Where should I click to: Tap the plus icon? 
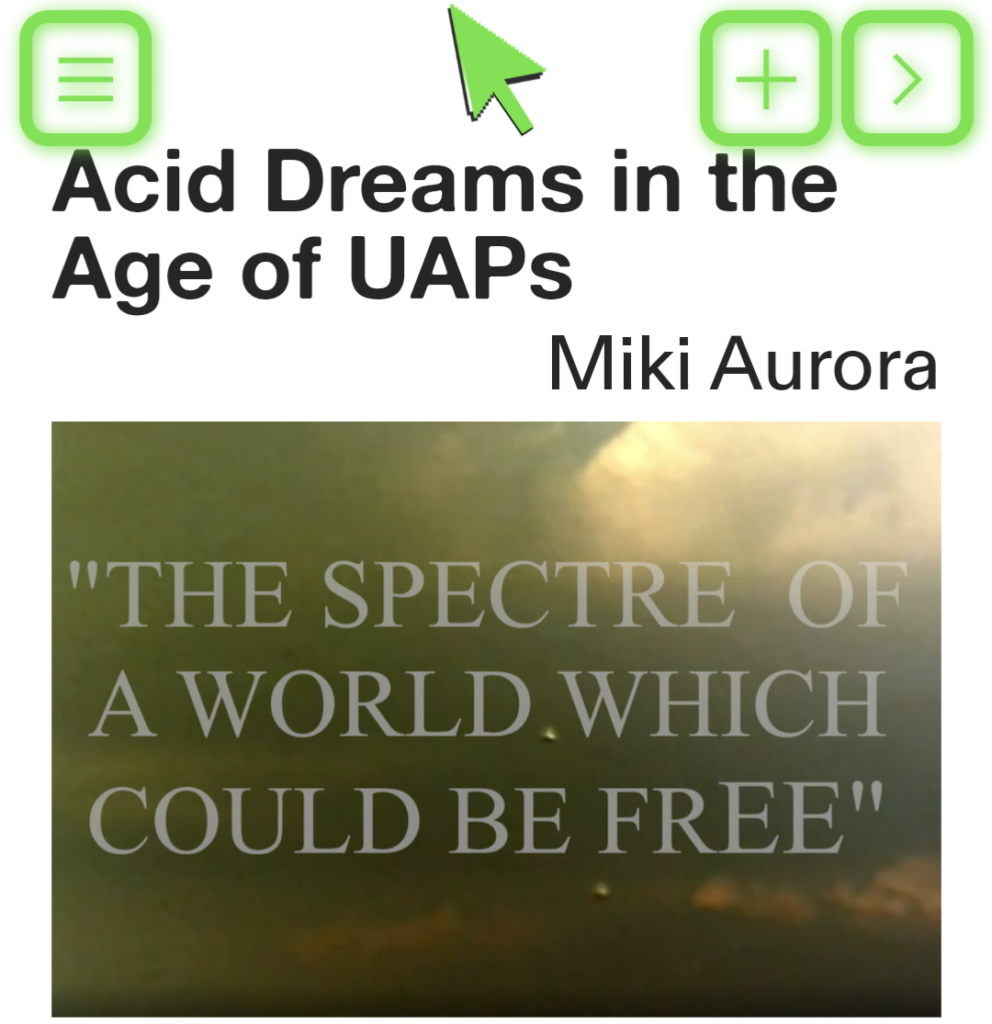click(x=766, y=77)
